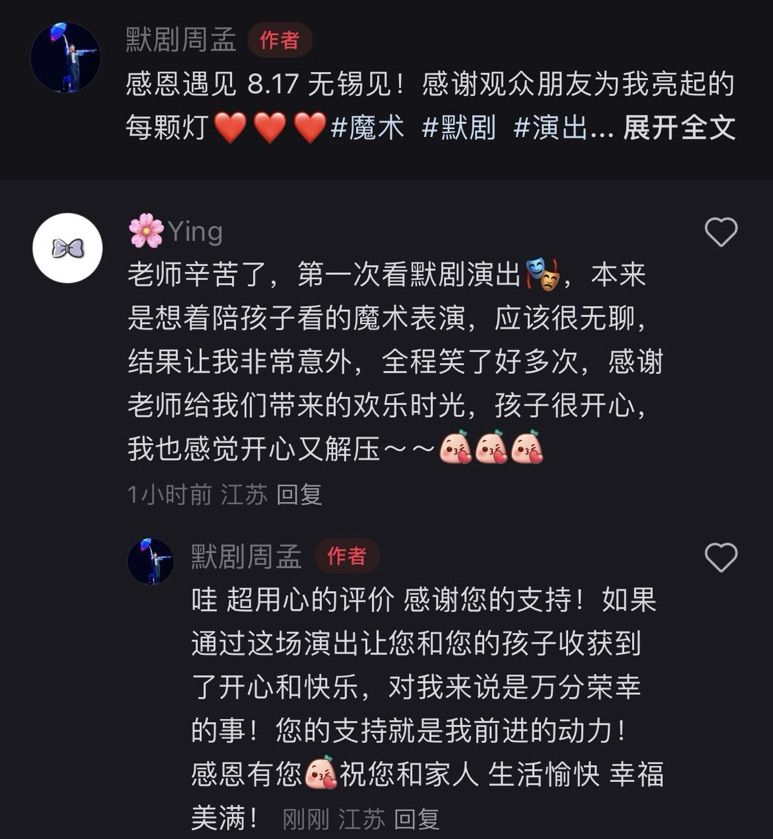773x839 pixels.
Task: Reply to 默剧周孟's reply via 回复
Action: click(x=416, y=819)
